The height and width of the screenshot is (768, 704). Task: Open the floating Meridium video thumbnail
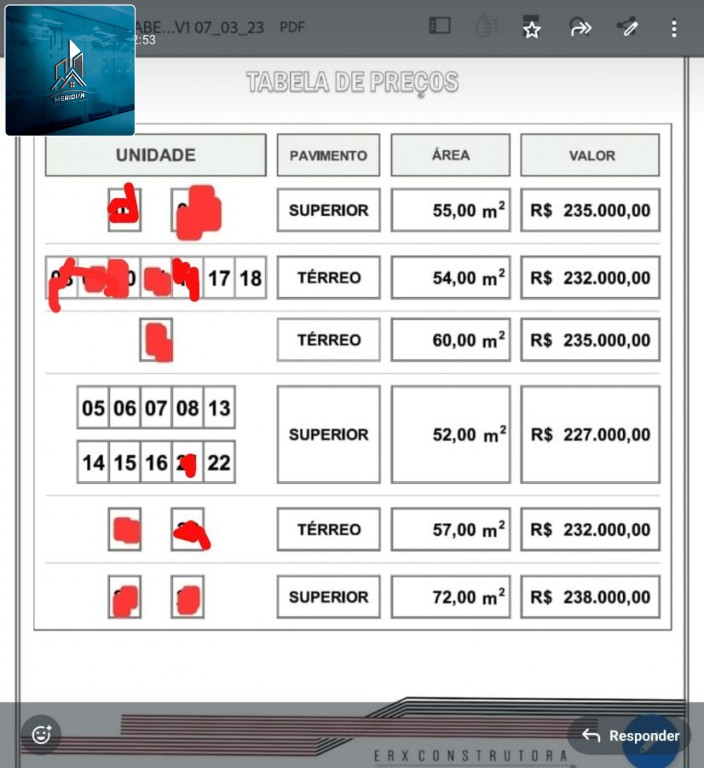pos(70,70)
